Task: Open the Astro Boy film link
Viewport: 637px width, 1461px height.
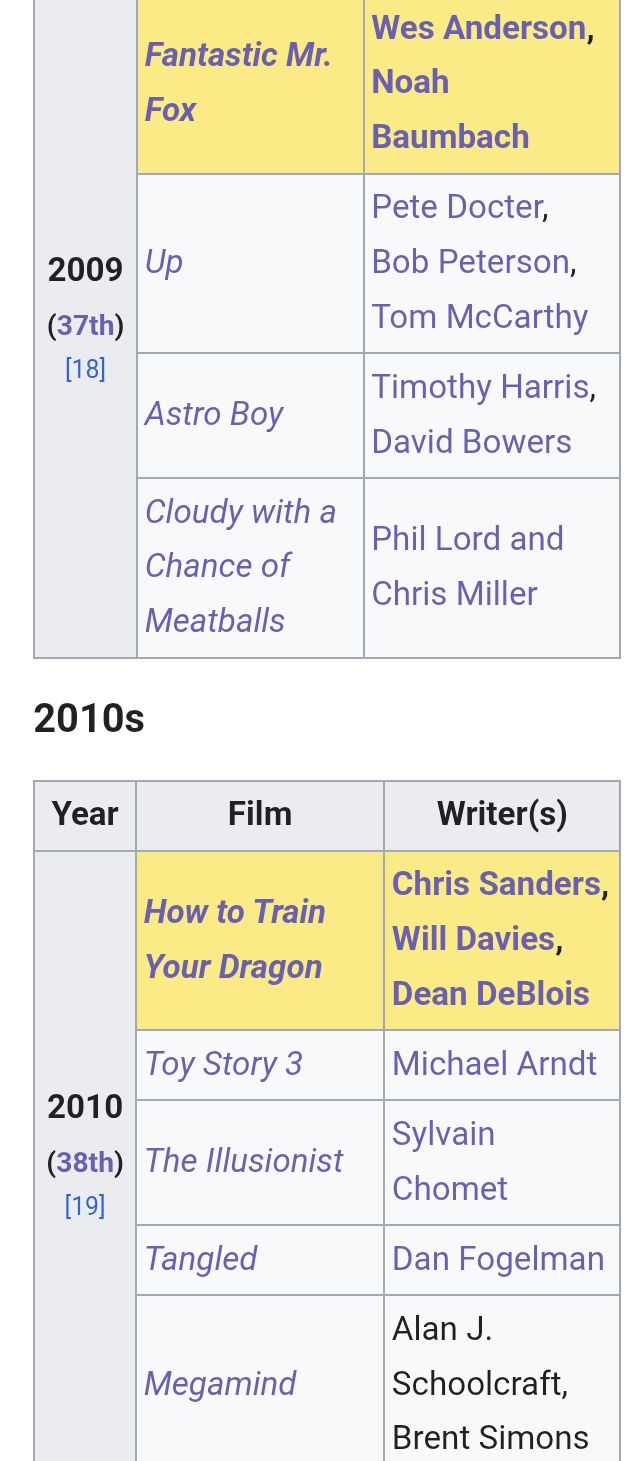Action: pos(214,414)
